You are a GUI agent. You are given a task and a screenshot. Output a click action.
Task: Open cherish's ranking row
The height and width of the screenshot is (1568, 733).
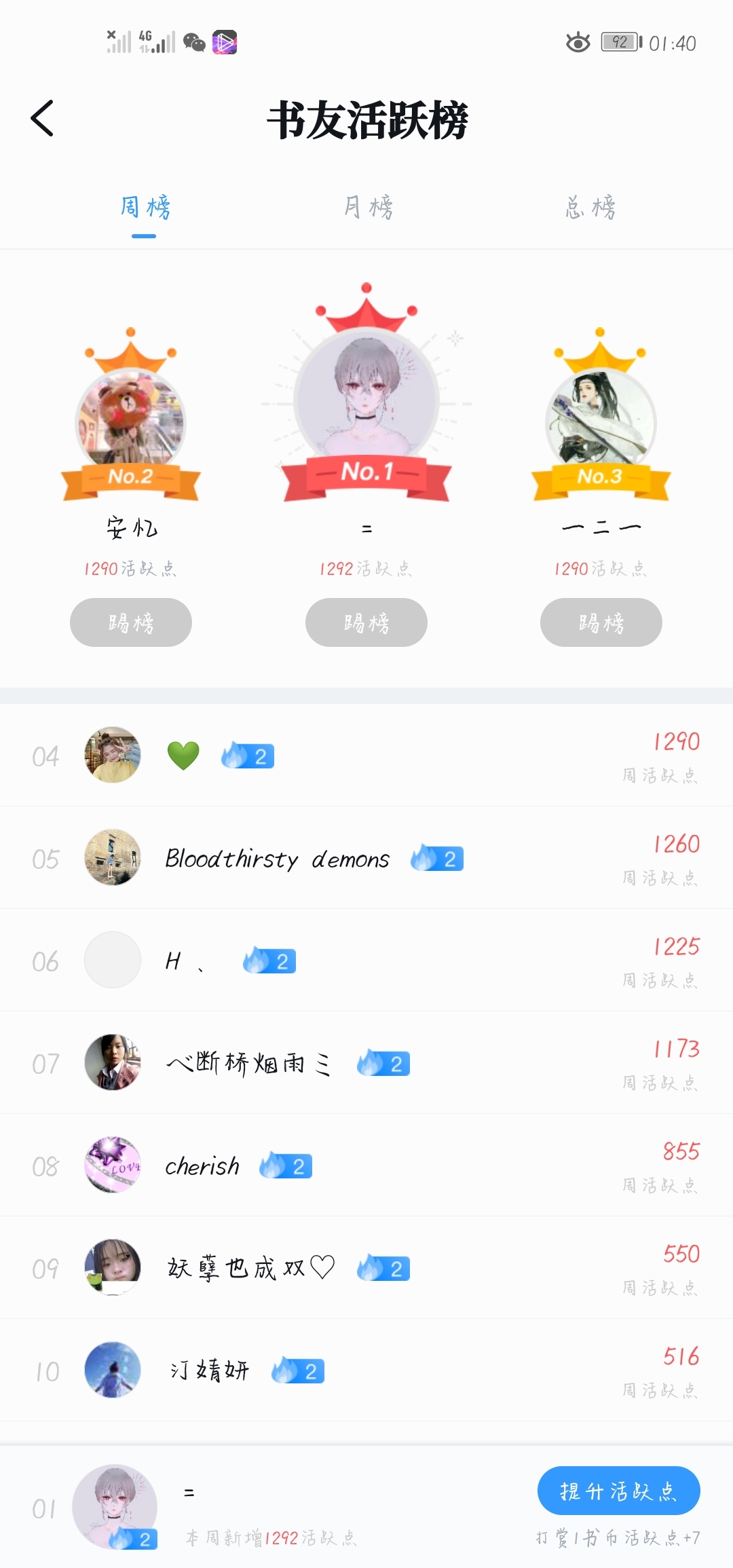[366, 1165]
